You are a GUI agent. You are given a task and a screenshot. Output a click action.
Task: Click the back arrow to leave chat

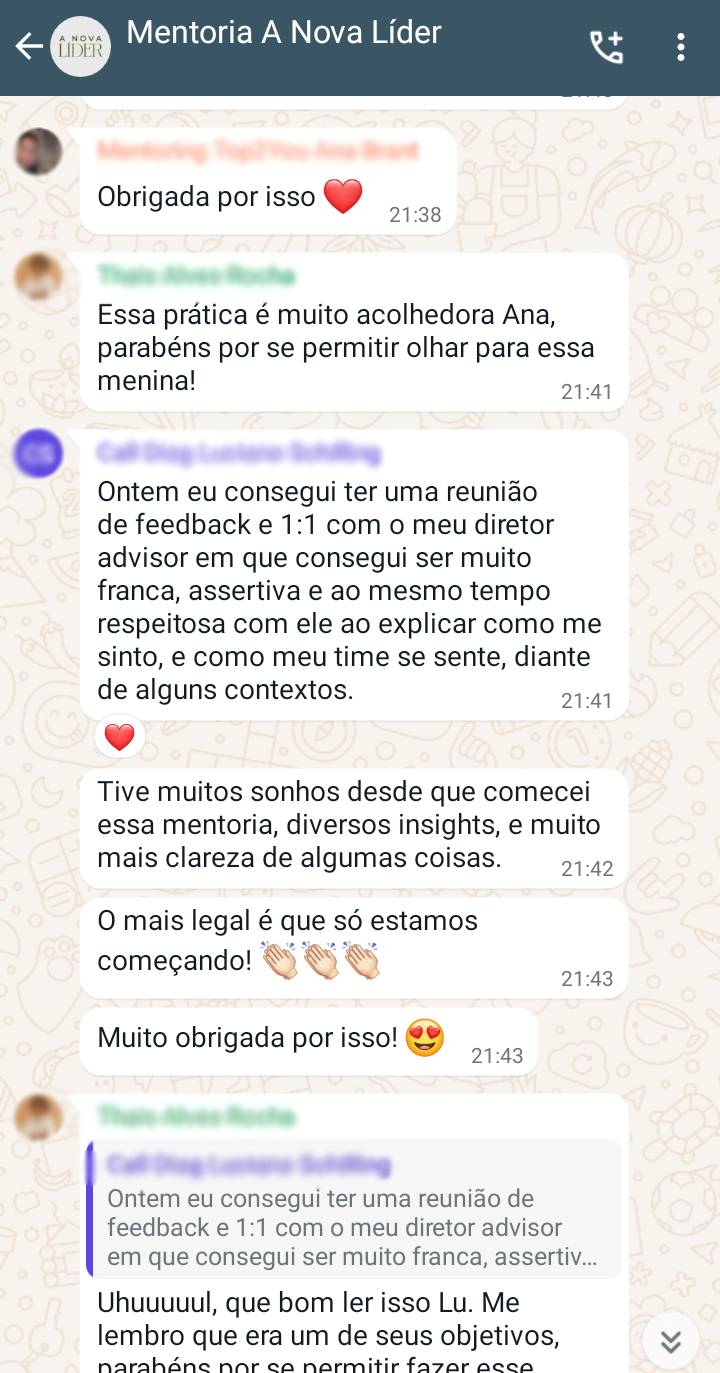pos(29,45)
